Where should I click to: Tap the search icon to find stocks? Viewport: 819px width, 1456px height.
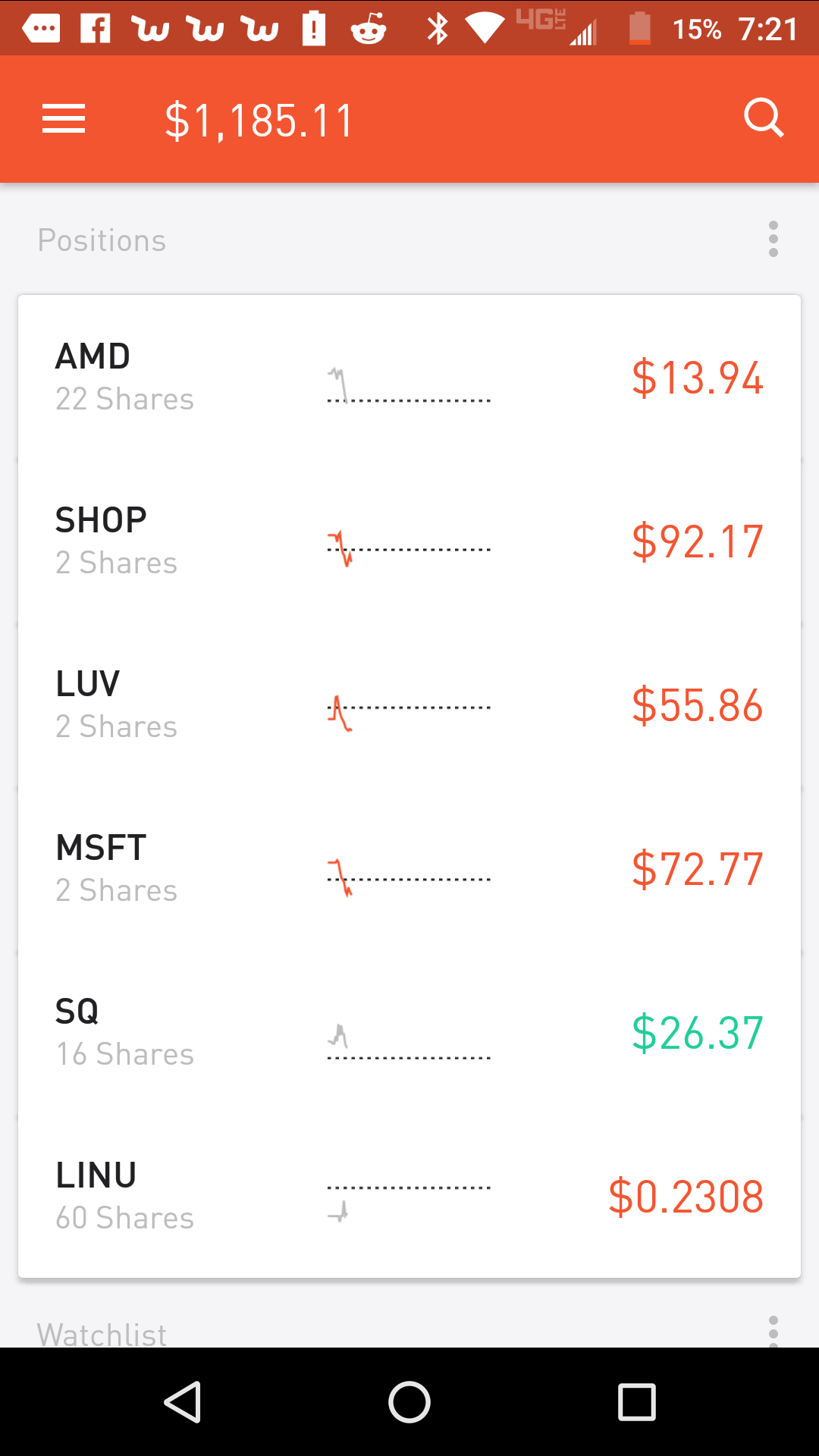[x=764, y=118]
